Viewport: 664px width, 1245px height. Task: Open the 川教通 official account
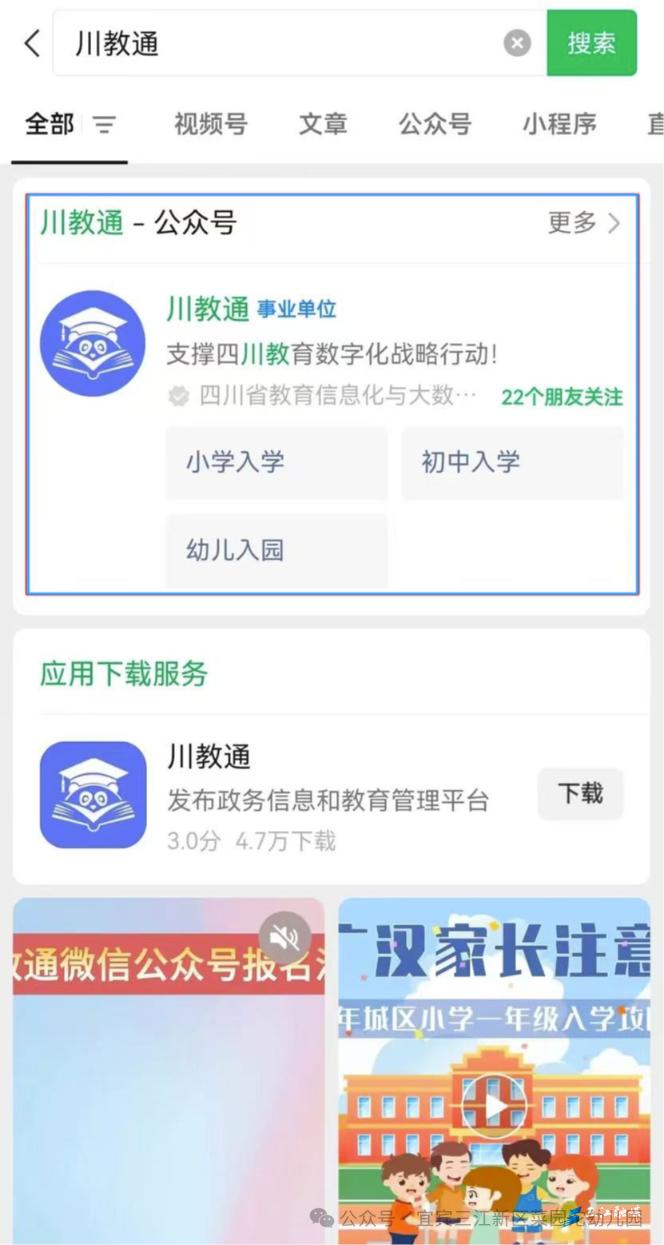pyautogui.click(x=208, y=309)
